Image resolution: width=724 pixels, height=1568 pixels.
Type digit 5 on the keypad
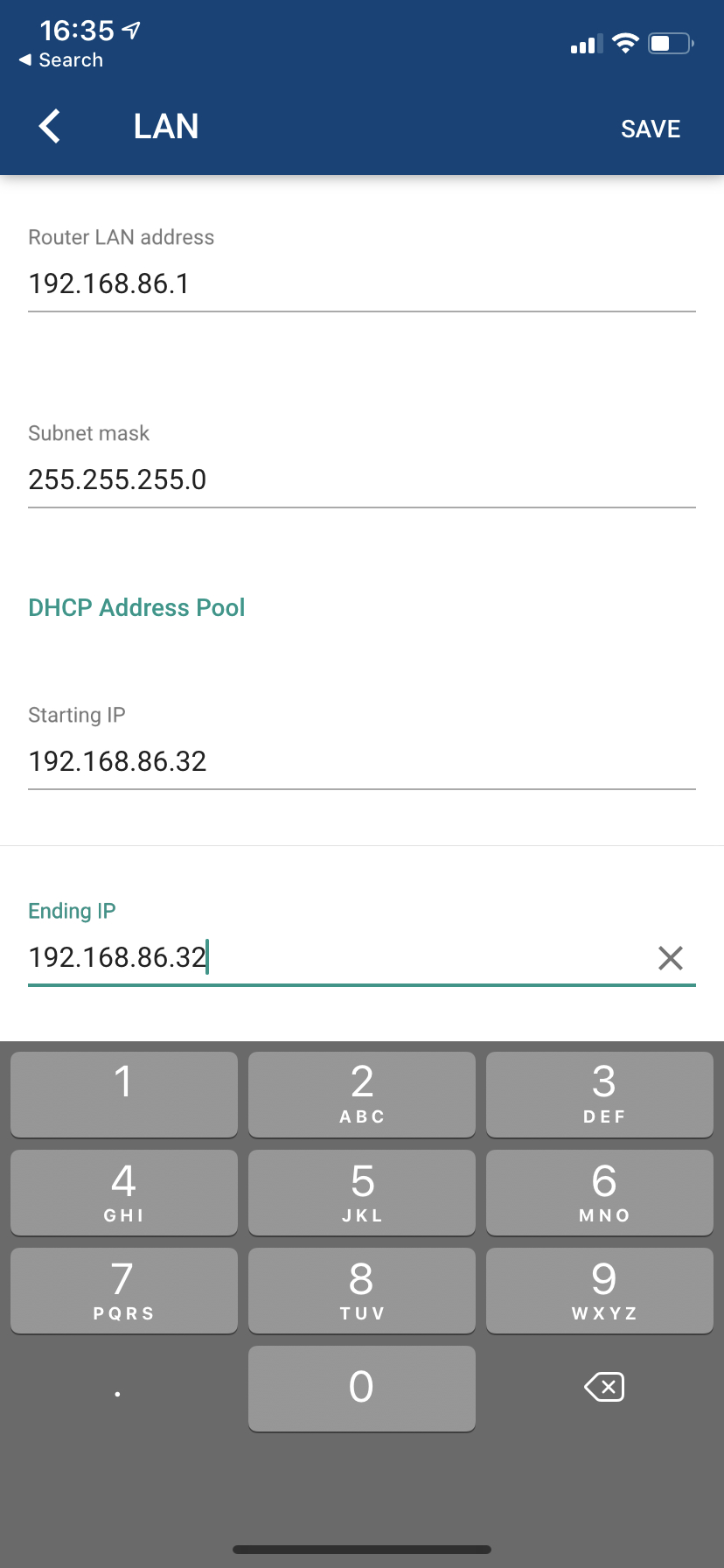(x=362, y=1192)
